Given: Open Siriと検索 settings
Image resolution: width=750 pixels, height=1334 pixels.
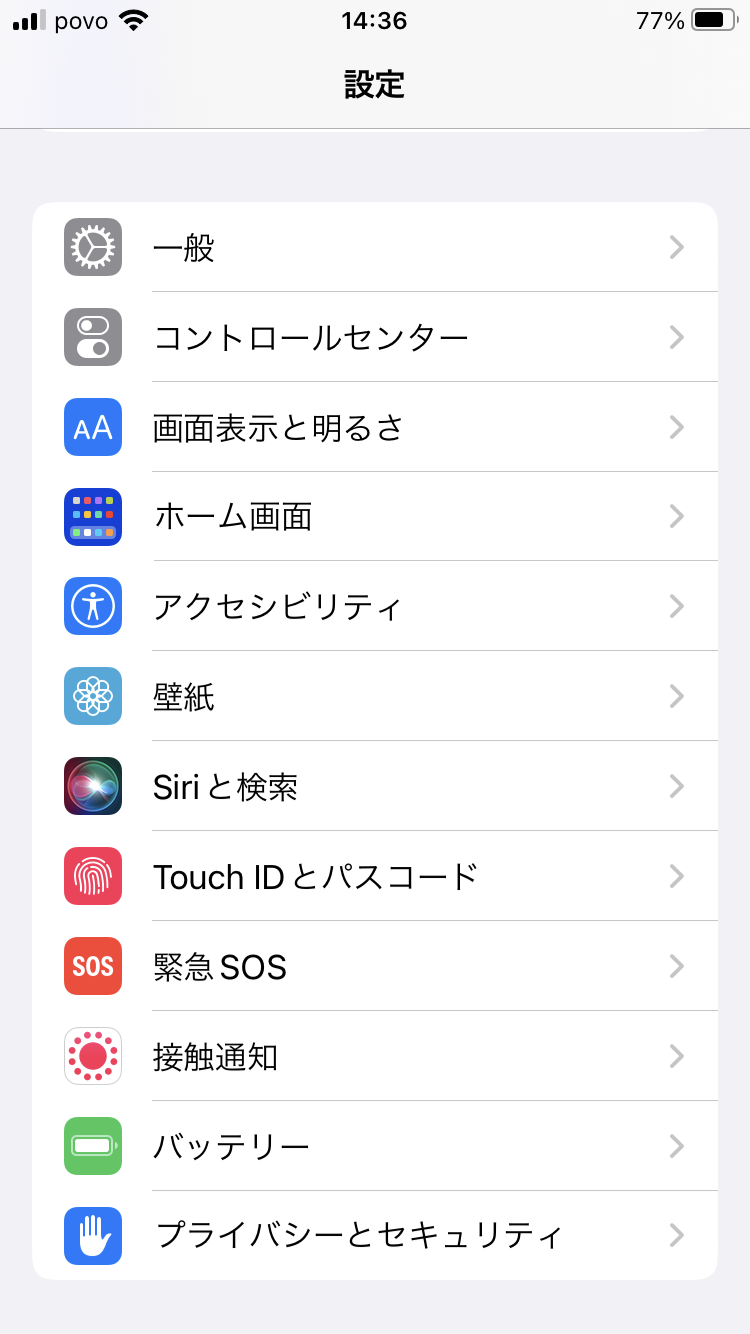Looking at the screenshot, I should pos(374,786).
